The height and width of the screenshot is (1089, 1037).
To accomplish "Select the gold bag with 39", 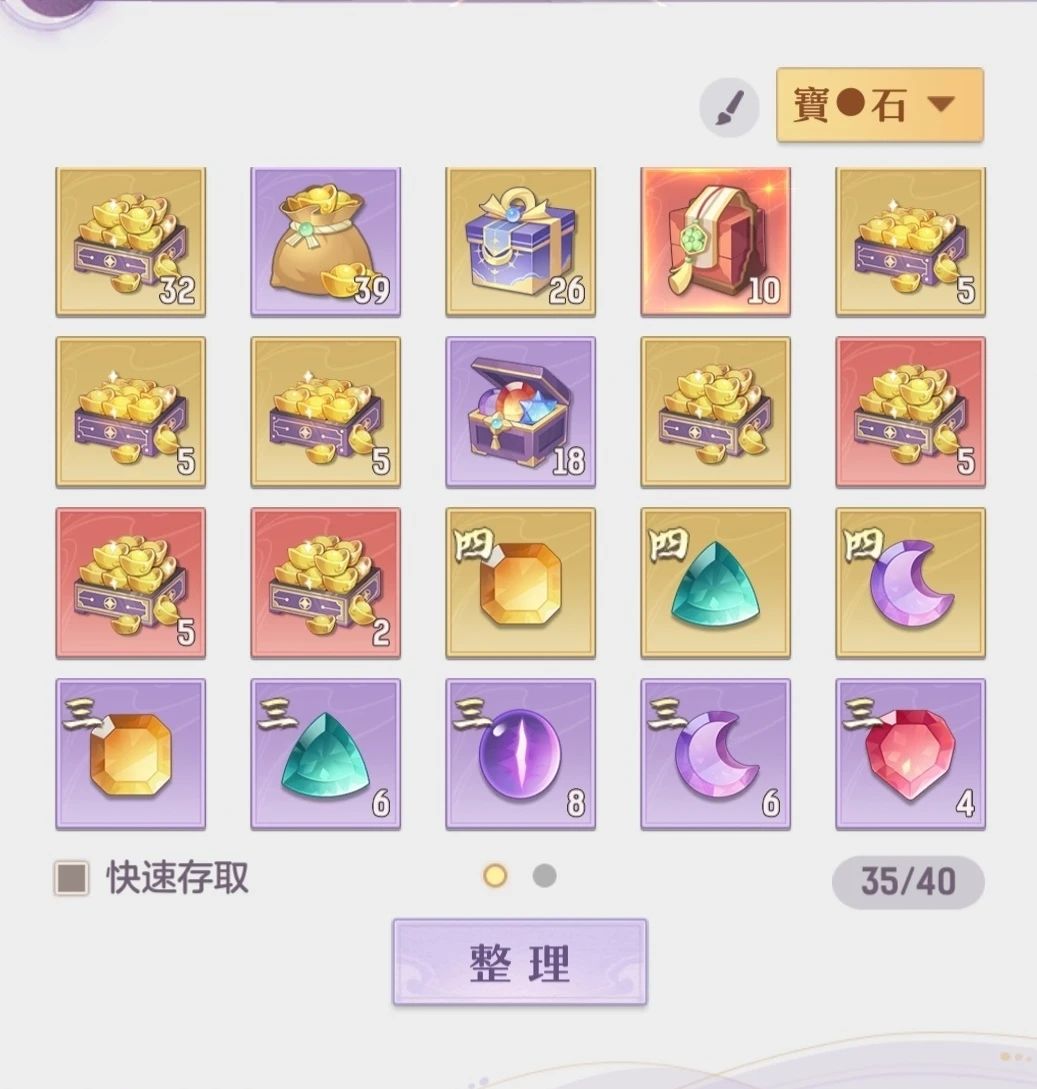I will (325, 242).
